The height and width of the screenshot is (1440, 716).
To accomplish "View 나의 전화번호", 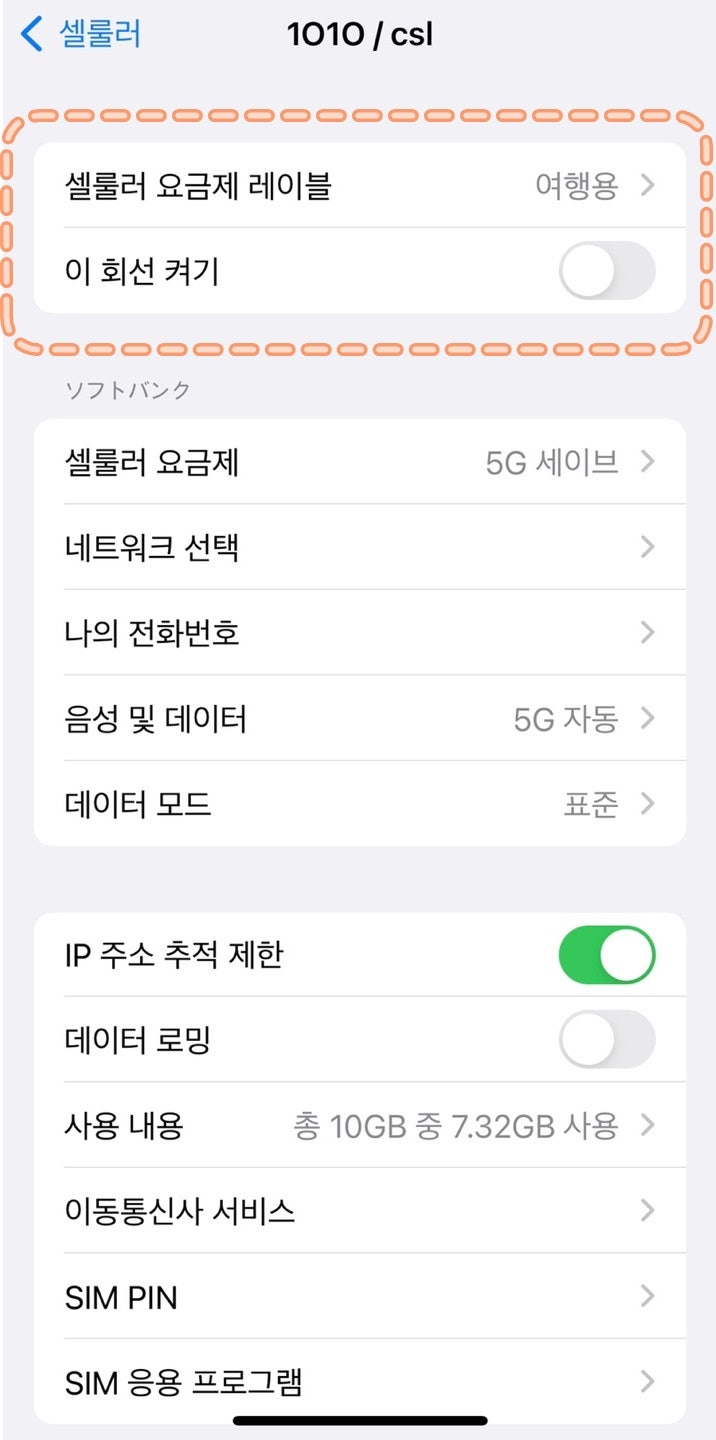I will (x=360, y=633).
